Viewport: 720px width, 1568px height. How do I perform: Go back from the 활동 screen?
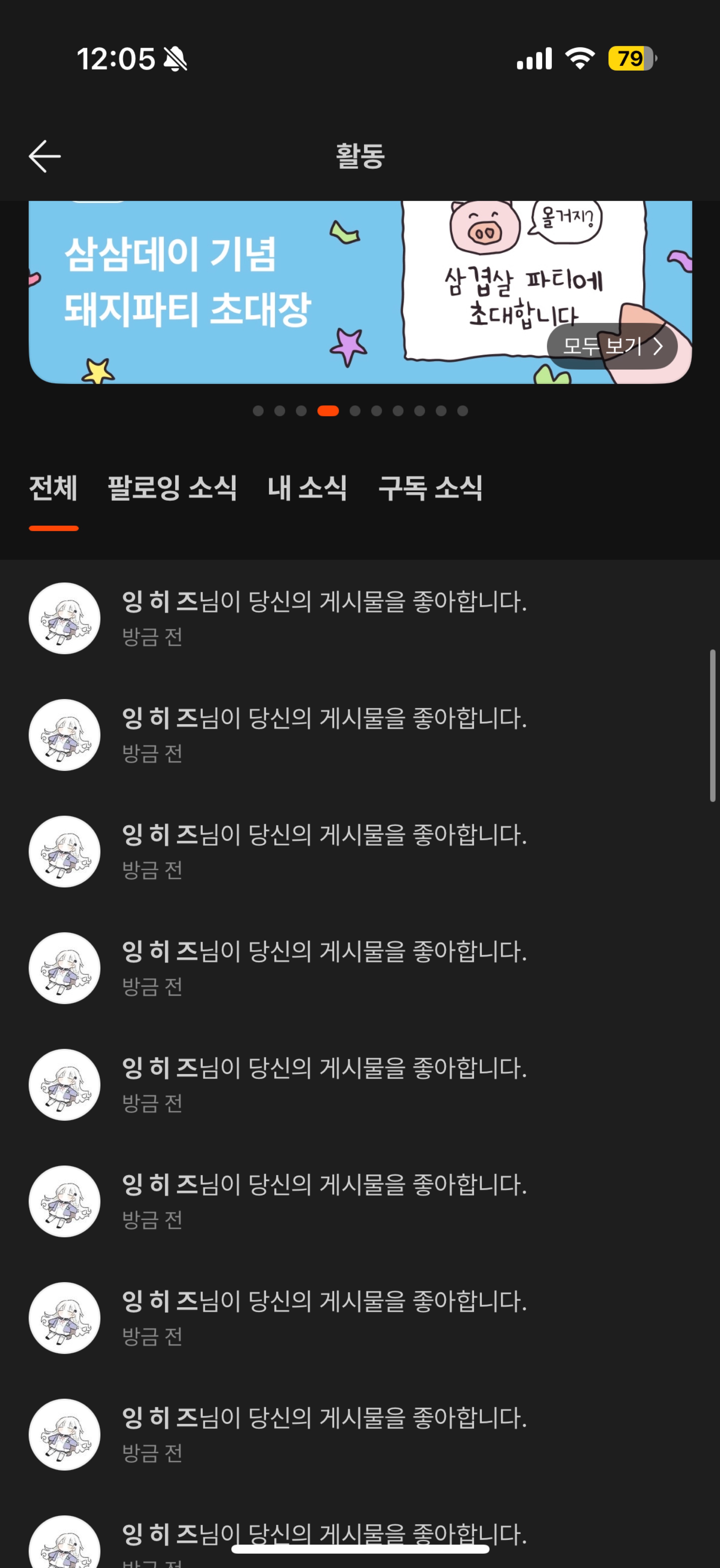pos(44,157)
